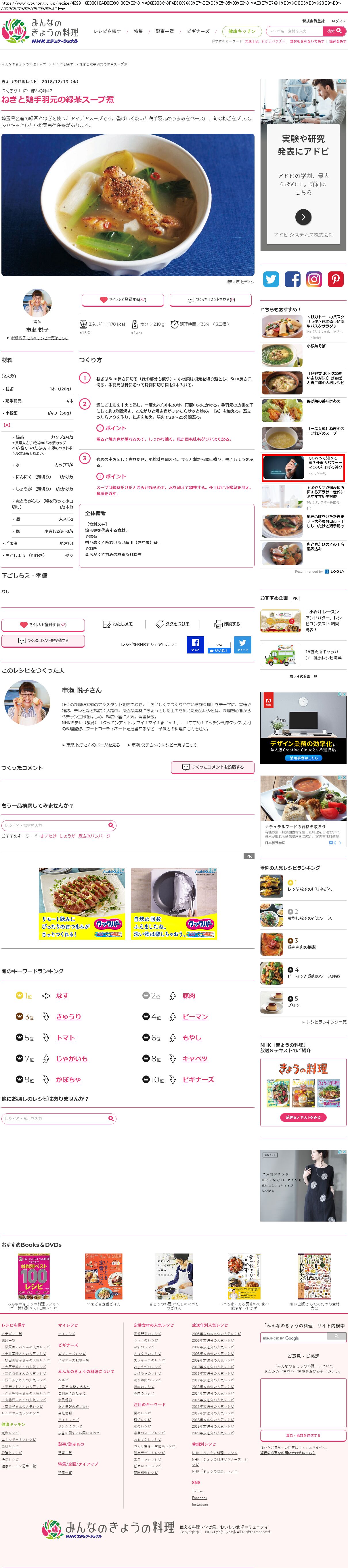
Task: Open the レシピランキング一覧 link
Action: tap(326, 1022)
